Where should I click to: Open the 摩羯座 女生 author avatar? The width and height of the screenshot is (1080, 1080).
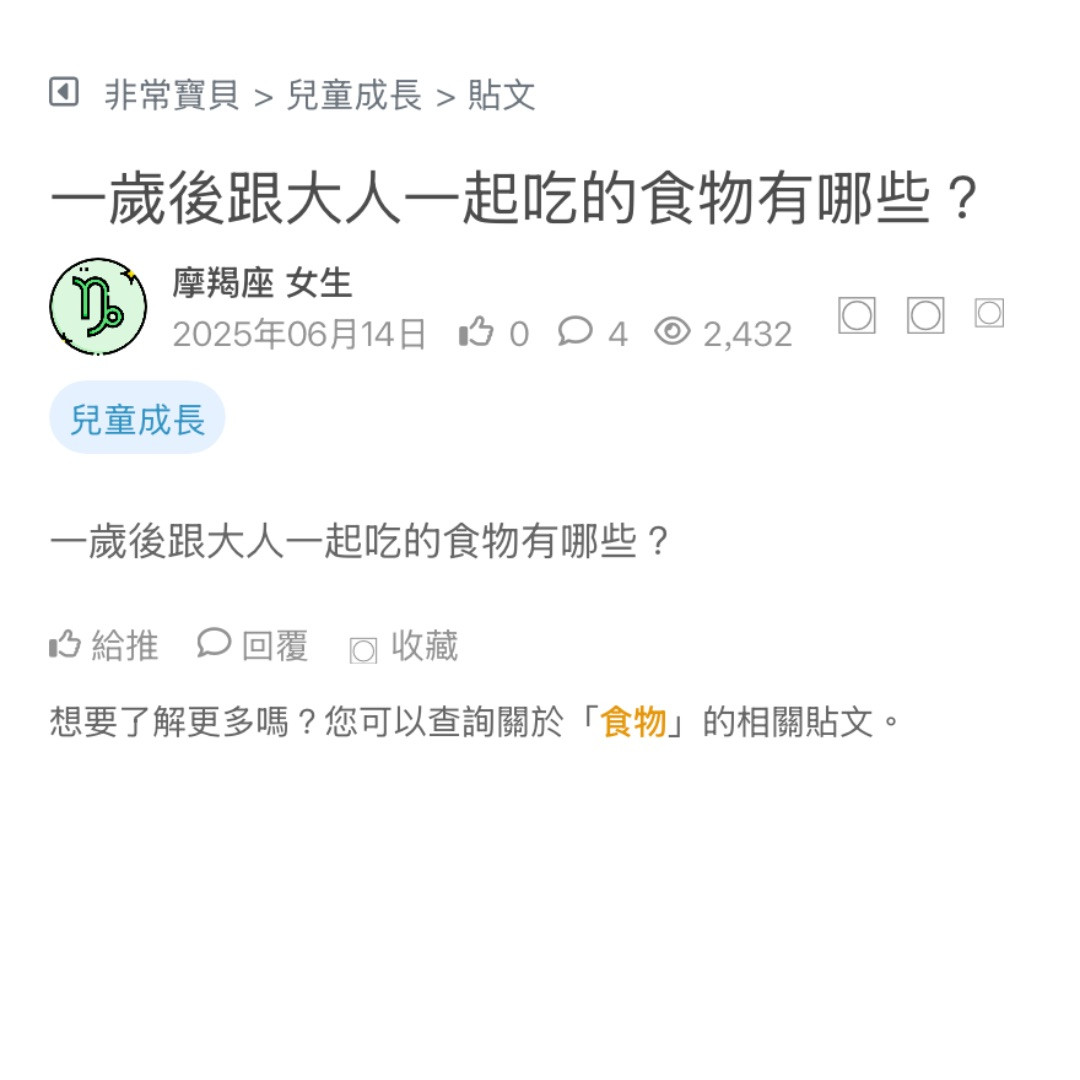click(x=98, y=307)
